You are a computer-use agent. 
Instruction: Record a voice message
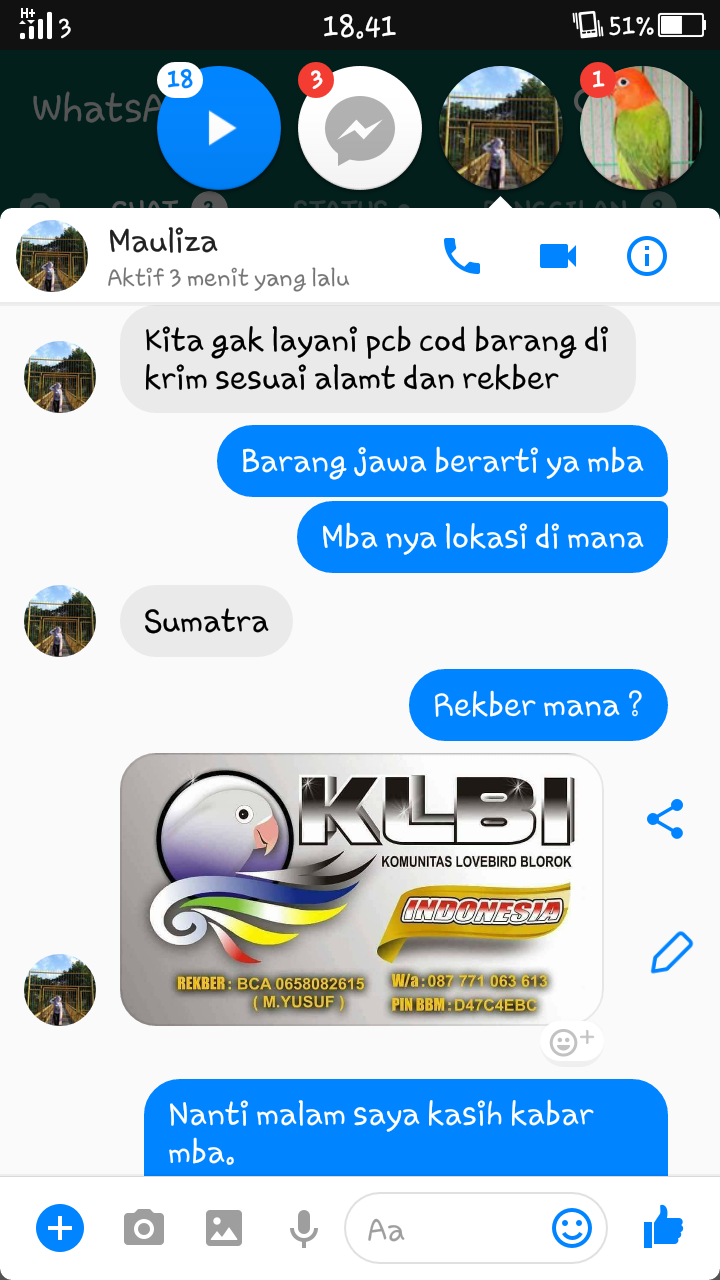click(303, 1227)
